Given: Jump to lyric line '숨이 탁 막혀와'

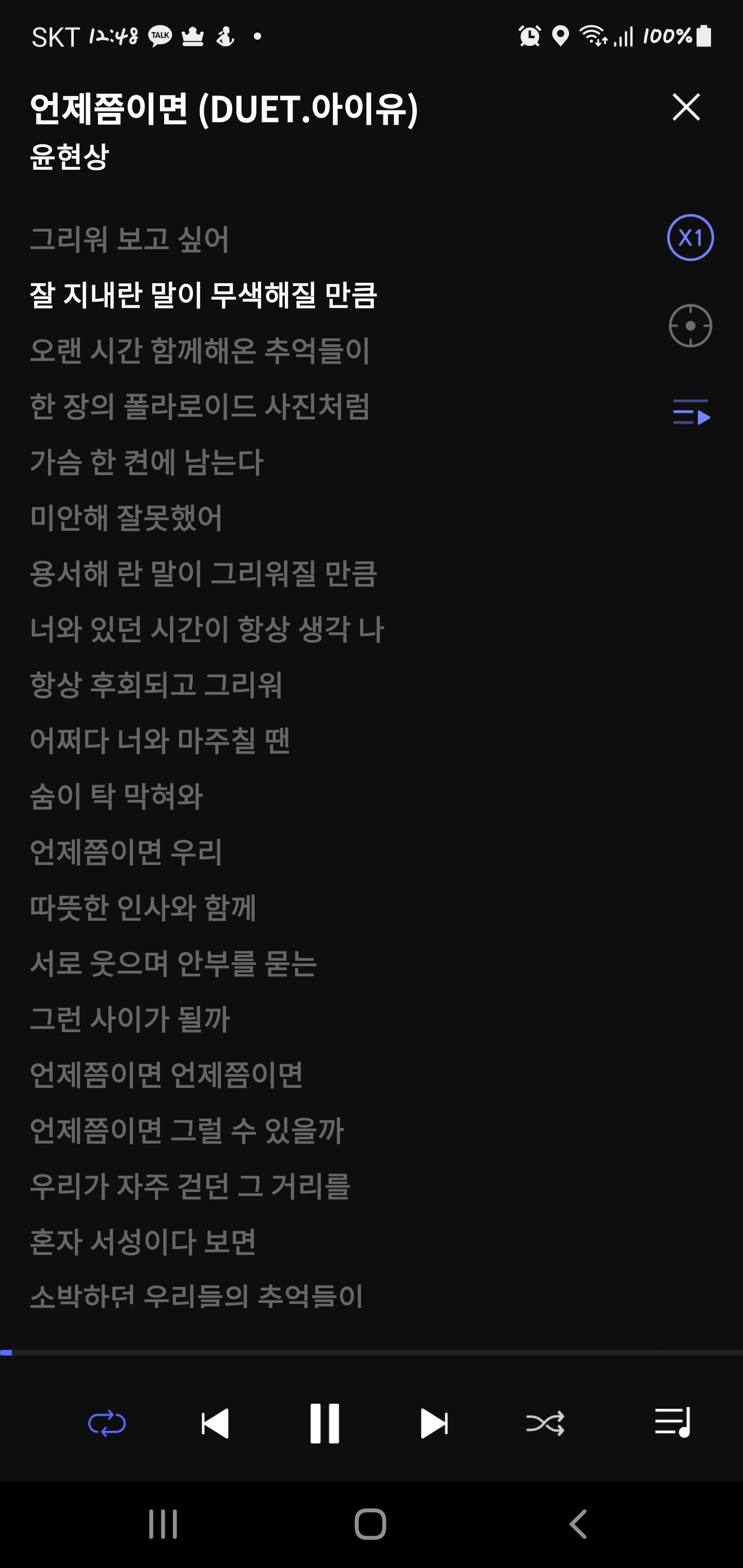Looking at the screenshot, I should 116,796.
